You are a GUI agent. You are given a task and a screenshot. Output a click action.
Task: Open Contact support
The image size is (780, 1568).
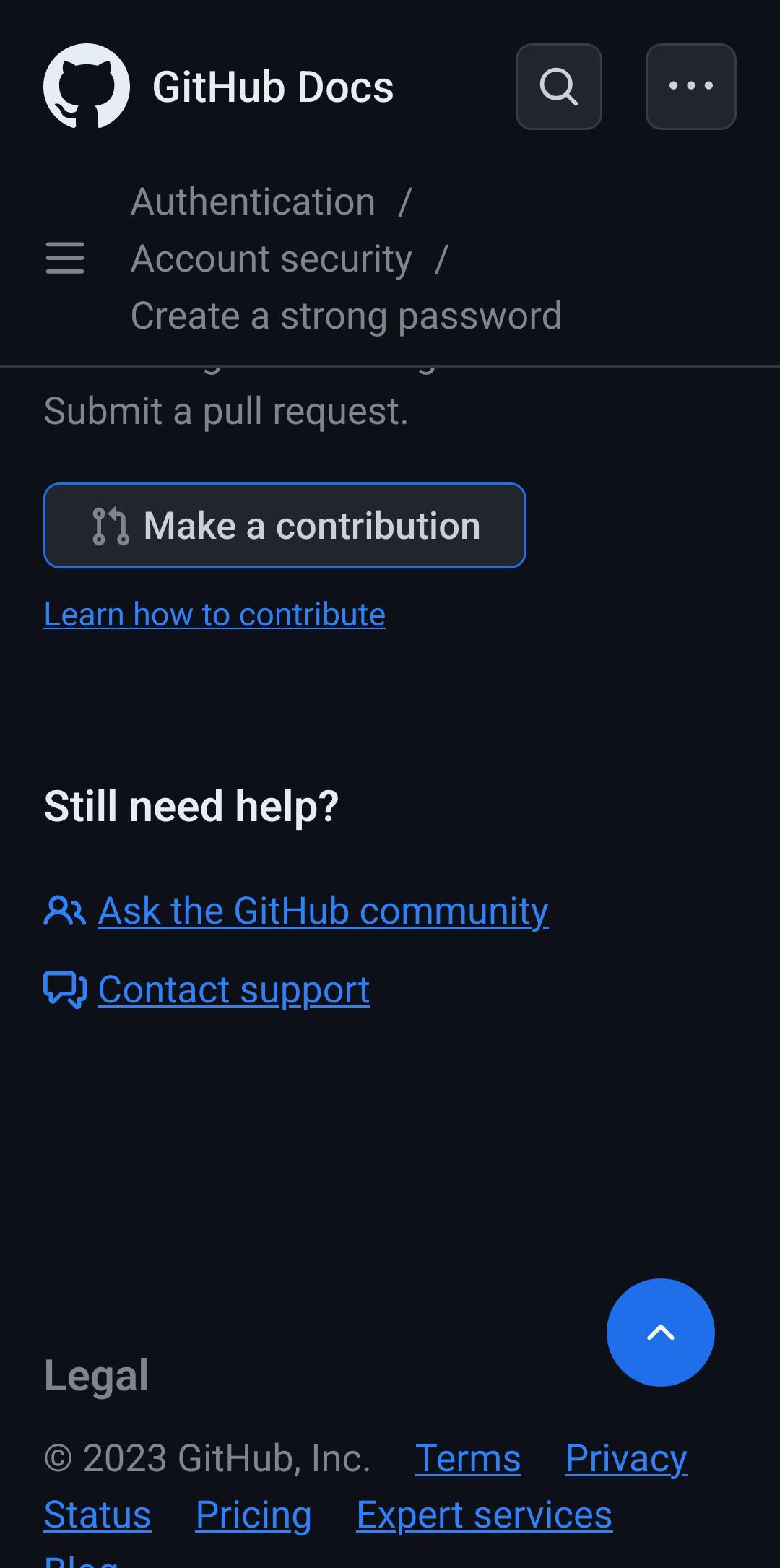tap(234, 989)
